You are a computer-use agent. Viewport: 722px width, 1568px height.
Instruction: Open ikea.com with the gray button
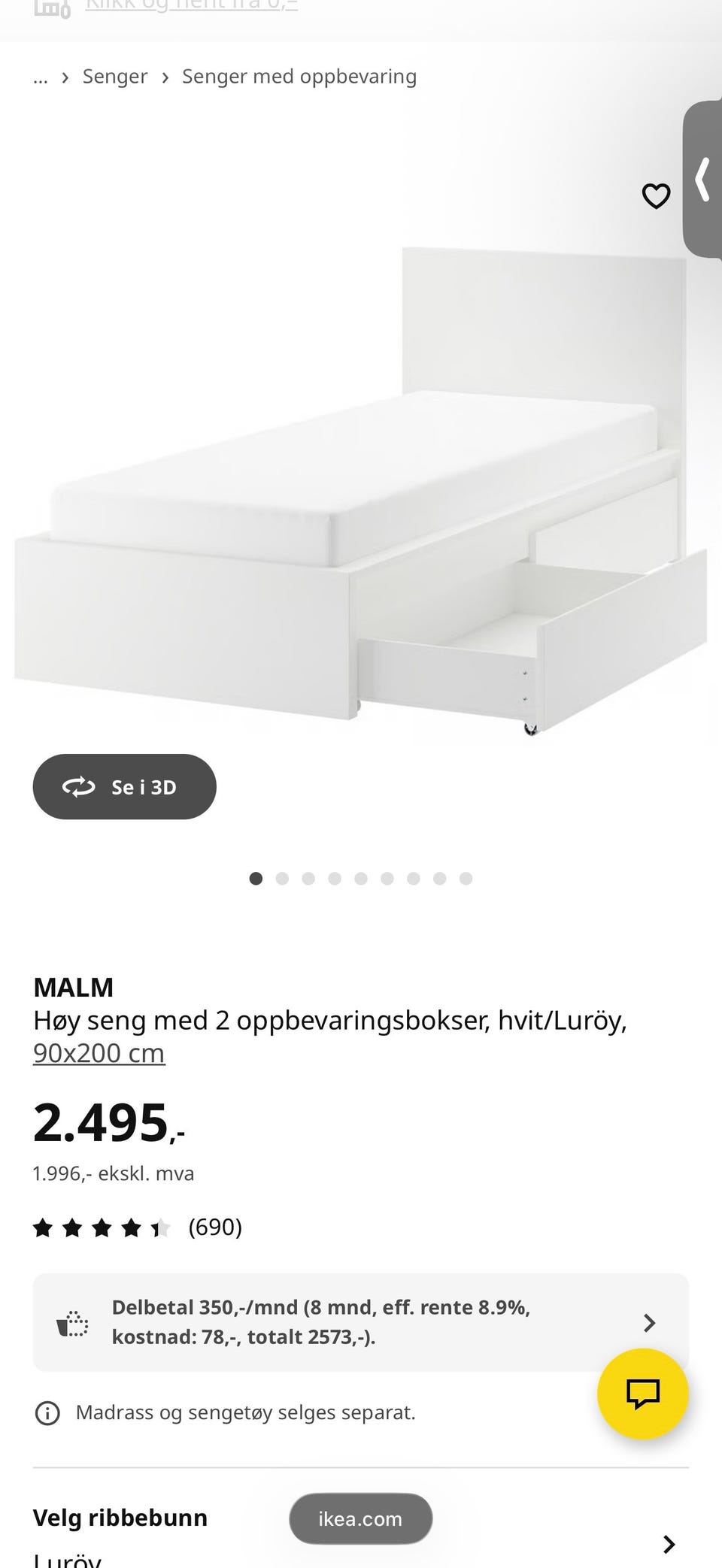[x=359, y=1519]
